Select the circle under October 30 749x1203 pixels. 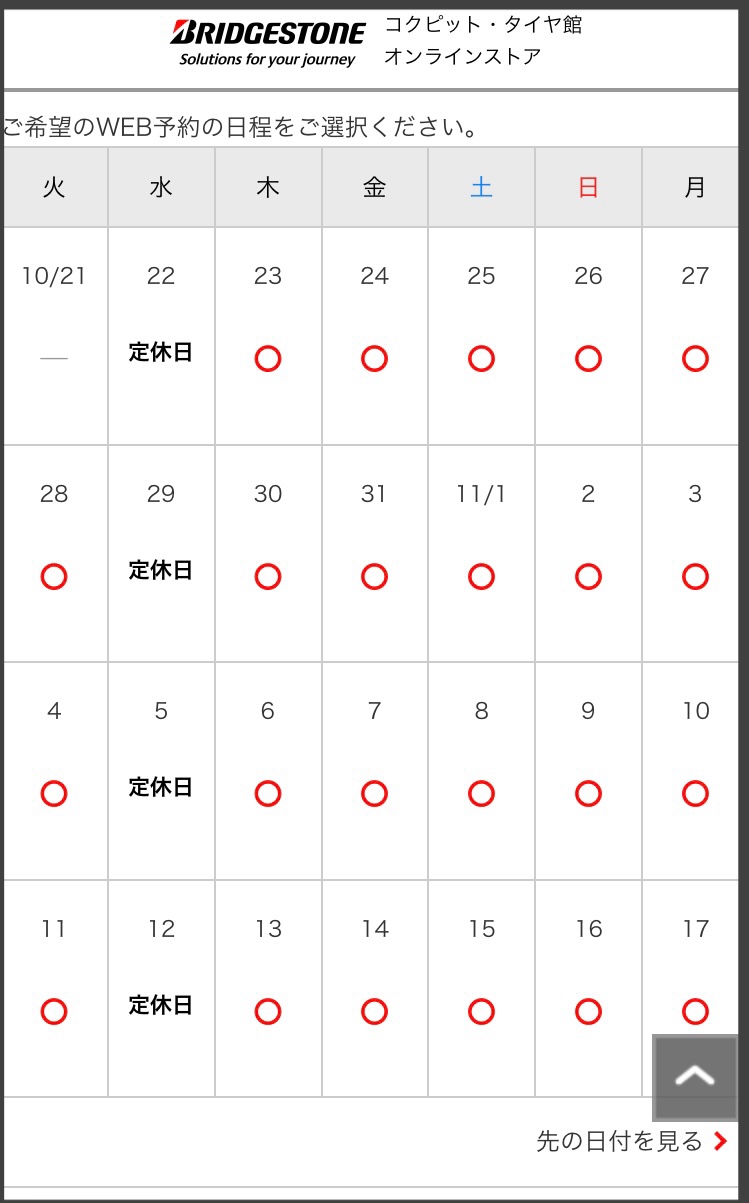click(x=267, y=576)
